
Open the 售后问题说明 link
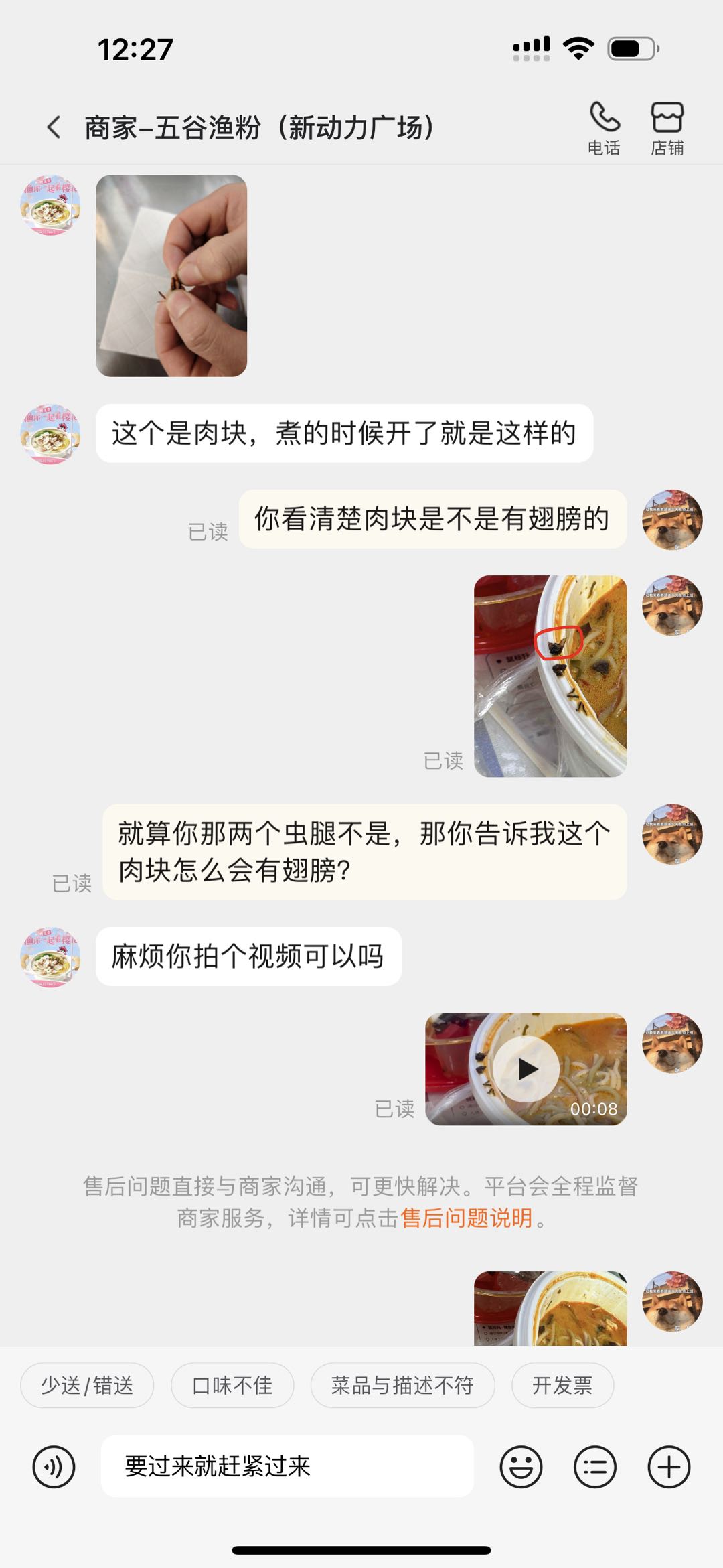pyautogui.click(x=467, y=1218)
